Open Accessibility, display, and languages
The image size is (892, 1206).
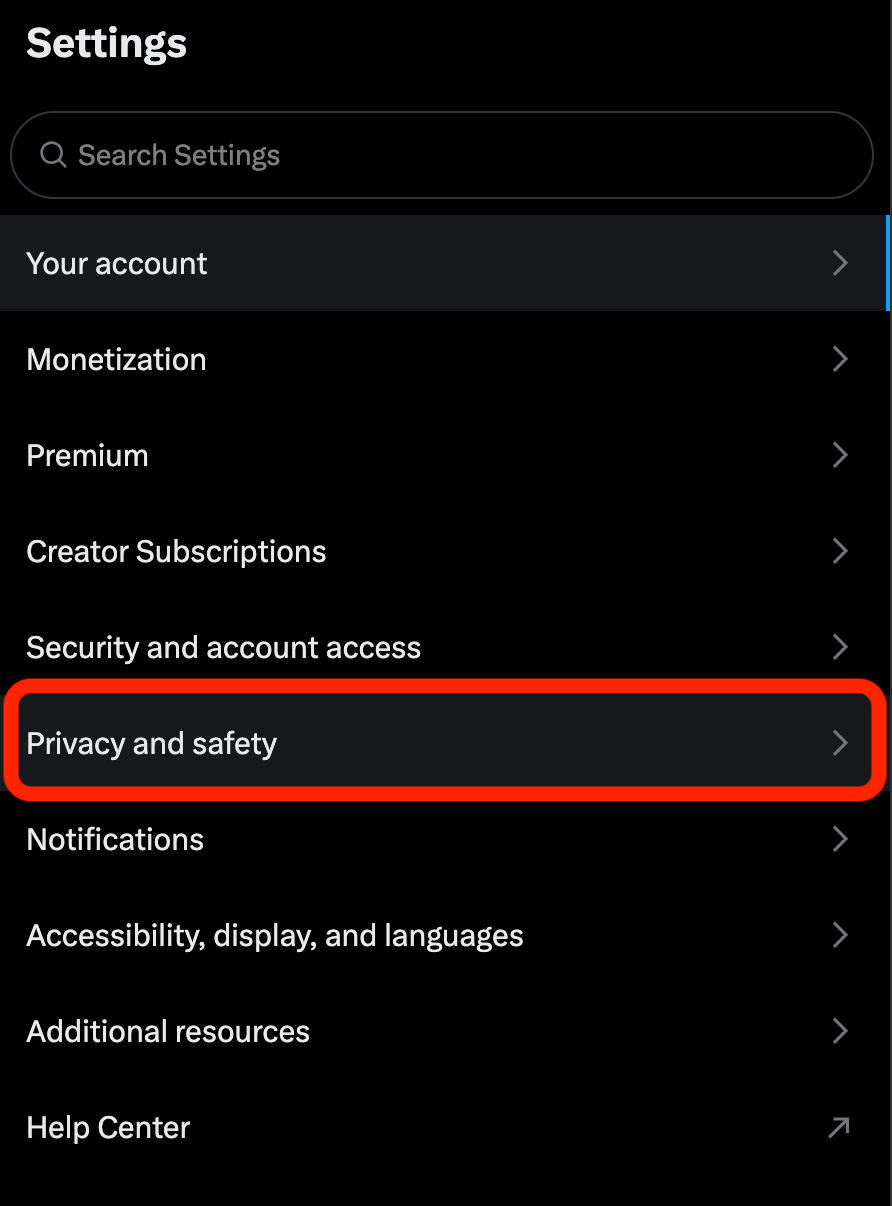click(x=440, y=935)
